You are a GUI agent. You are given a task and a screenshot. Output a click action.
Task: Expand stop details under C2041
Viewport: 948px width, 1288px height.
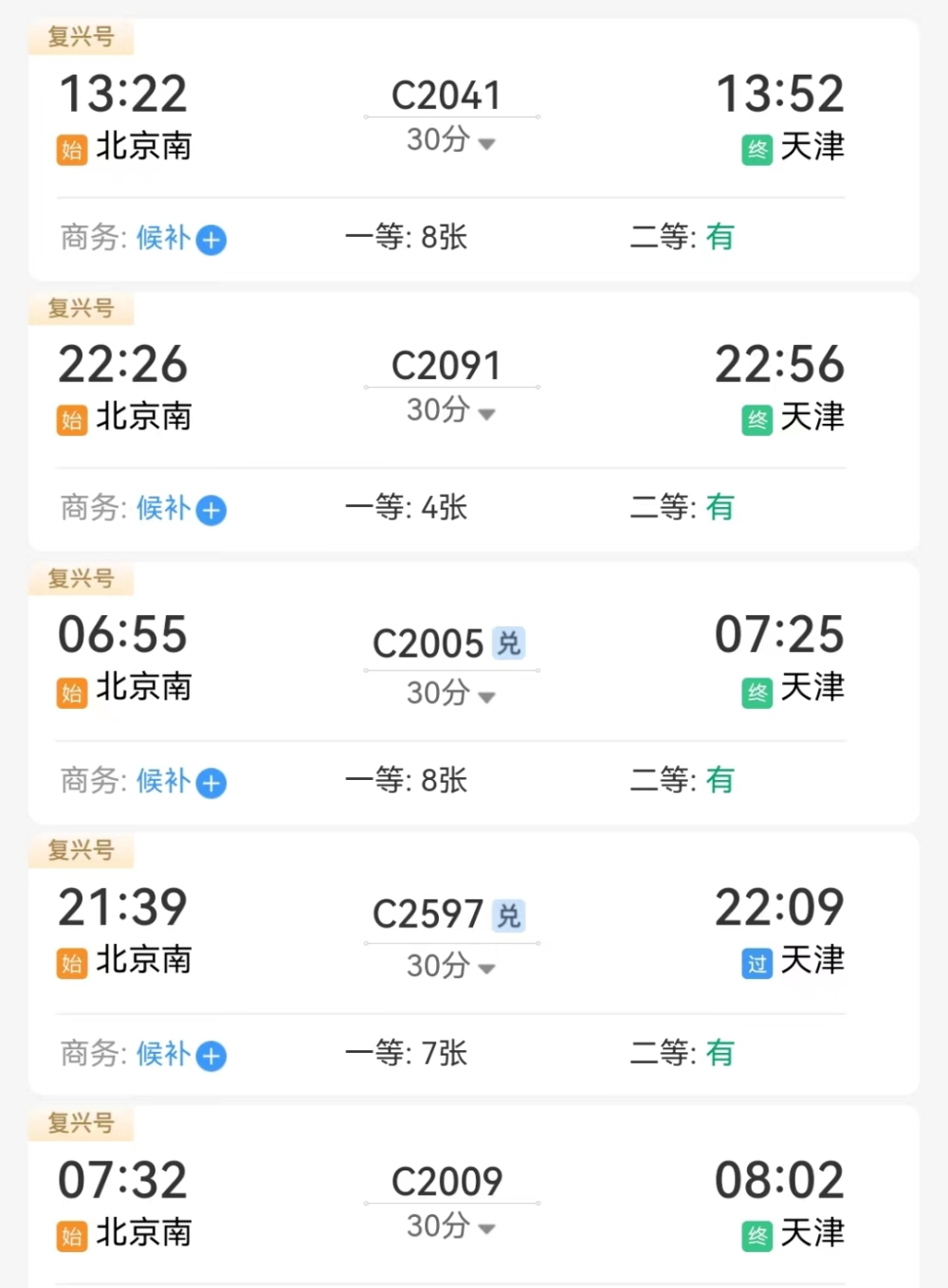[450, 141]
